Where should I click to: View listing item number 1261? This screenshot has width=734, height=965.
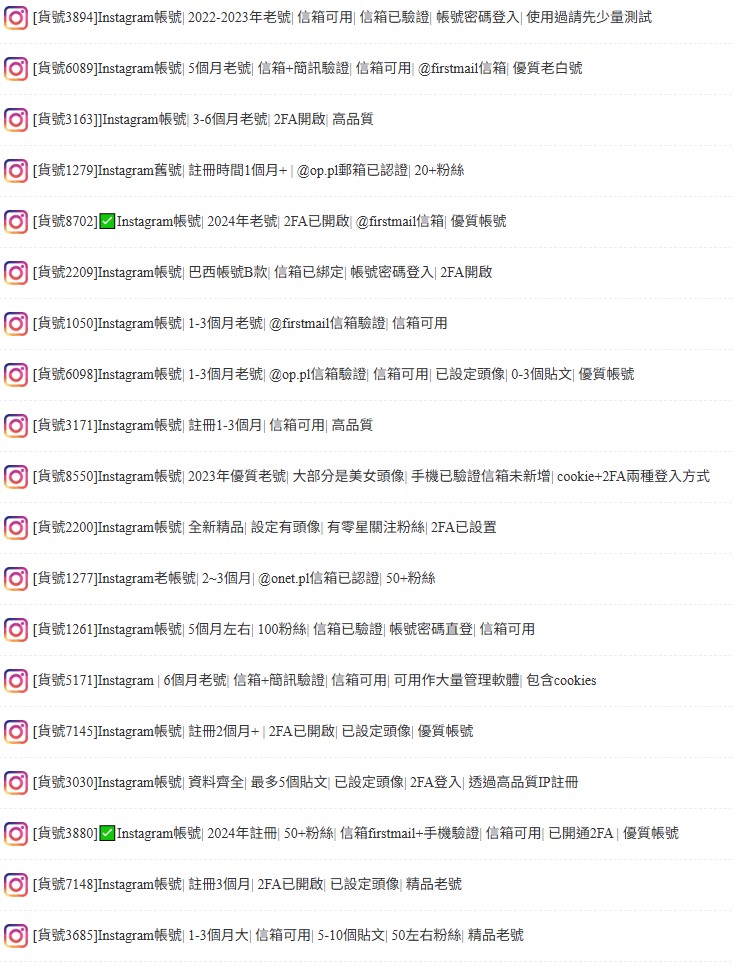point(283,629)
